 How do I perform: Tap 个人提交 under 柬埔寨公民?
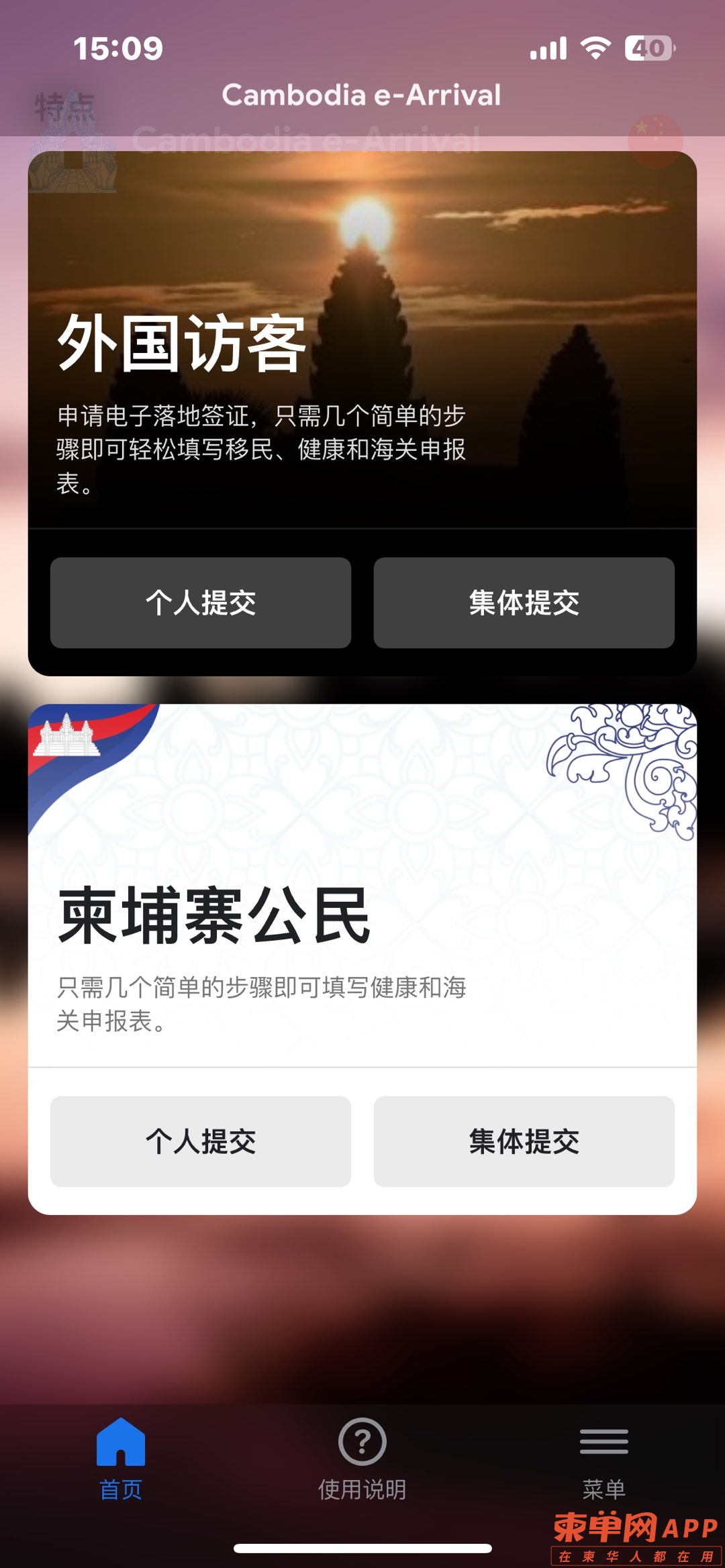(x=200, y=1141)
